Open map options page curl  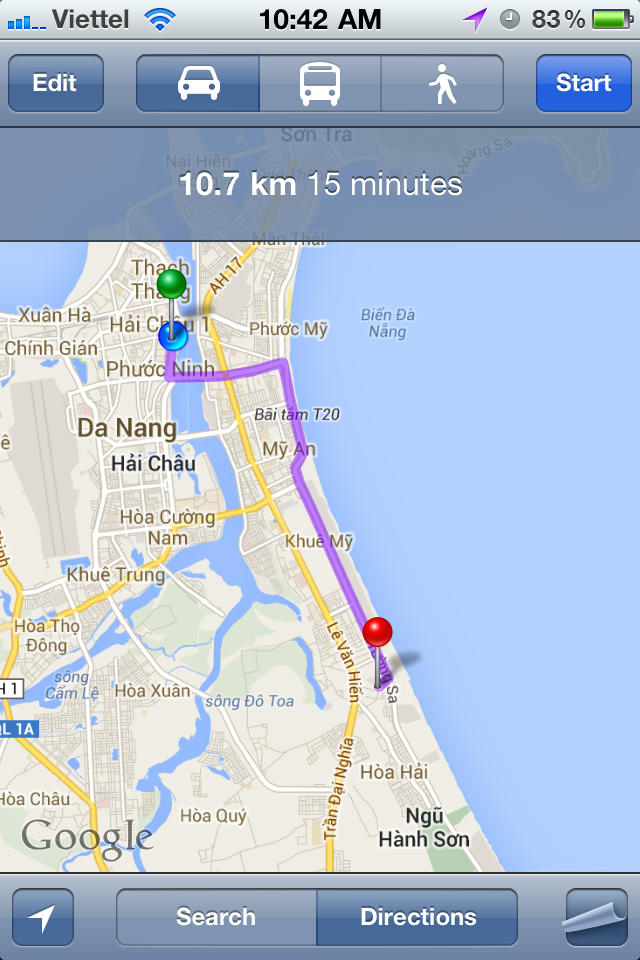(x=595, y=915)
